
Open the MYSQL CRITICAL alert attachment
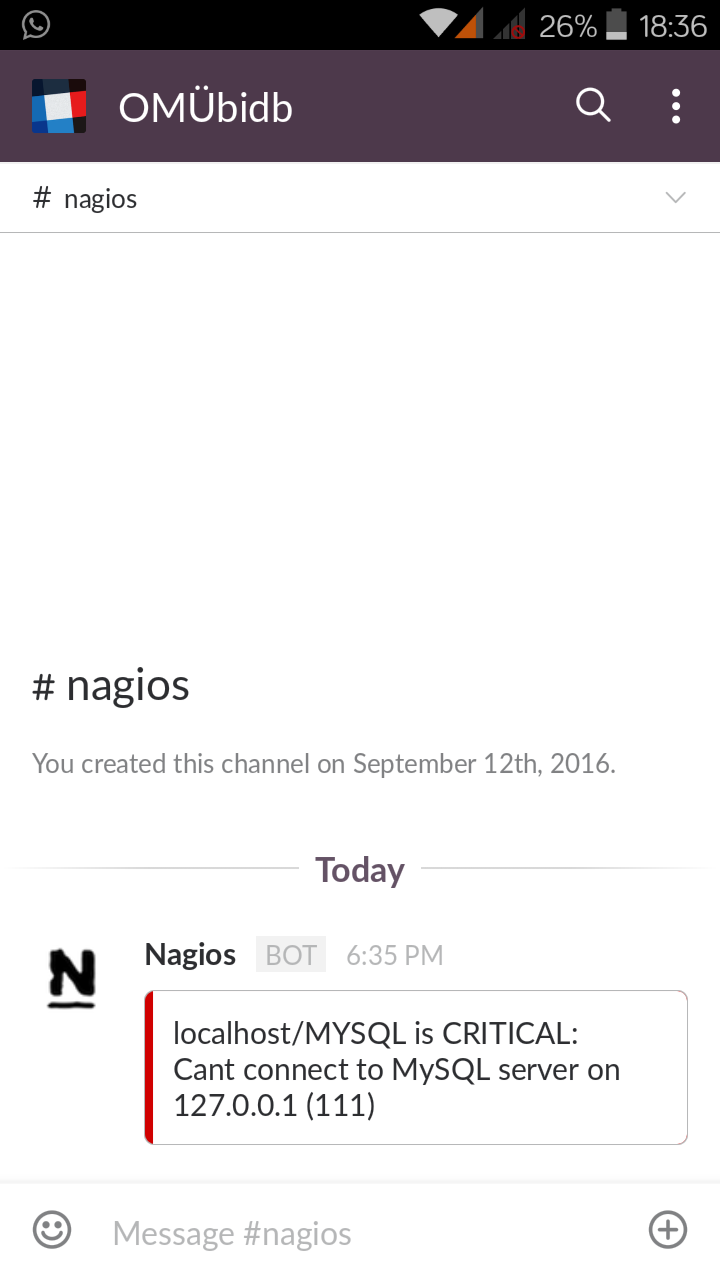pos(416,1067)
